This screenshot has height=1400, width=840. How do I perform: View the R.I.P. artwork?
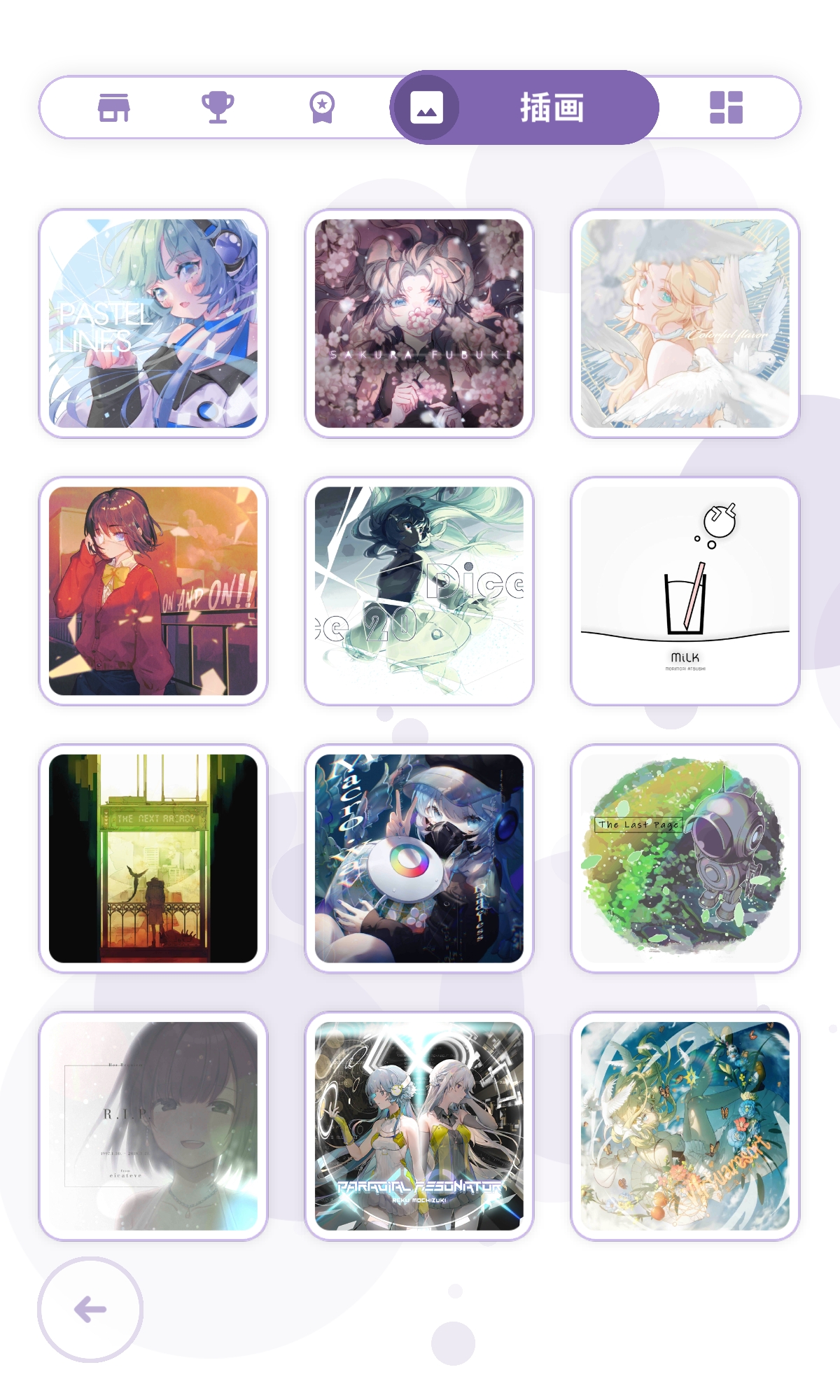(x=153, y=1126)
